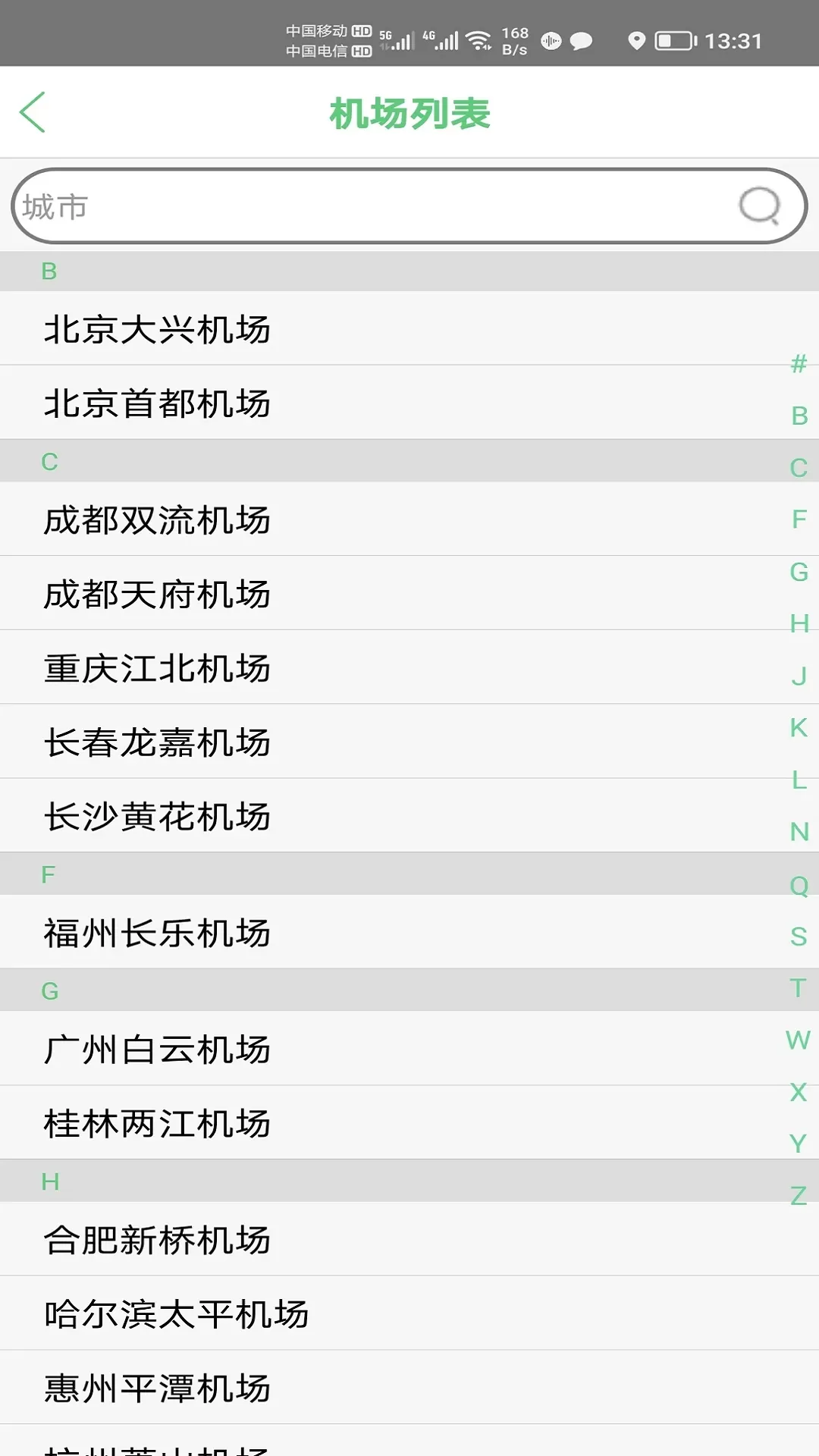Select 长沙黄花机场

click(x=157, y=816)
